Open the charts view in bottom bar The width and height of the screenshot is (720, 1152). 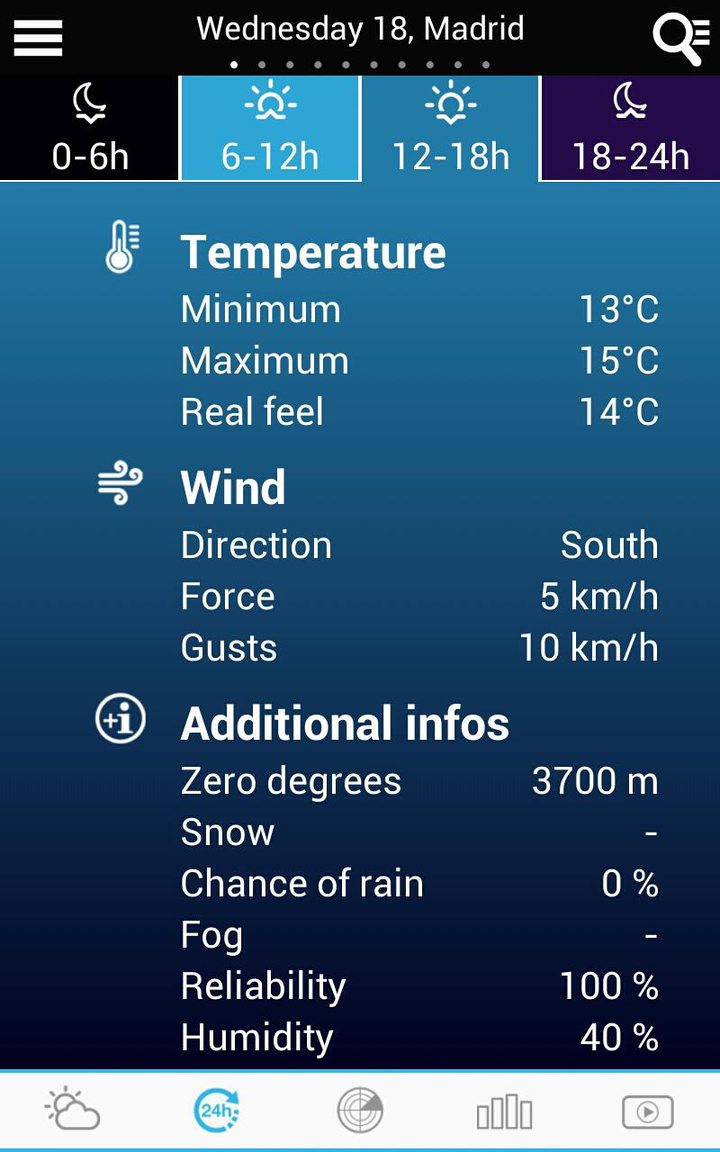tap(503, 1110)
